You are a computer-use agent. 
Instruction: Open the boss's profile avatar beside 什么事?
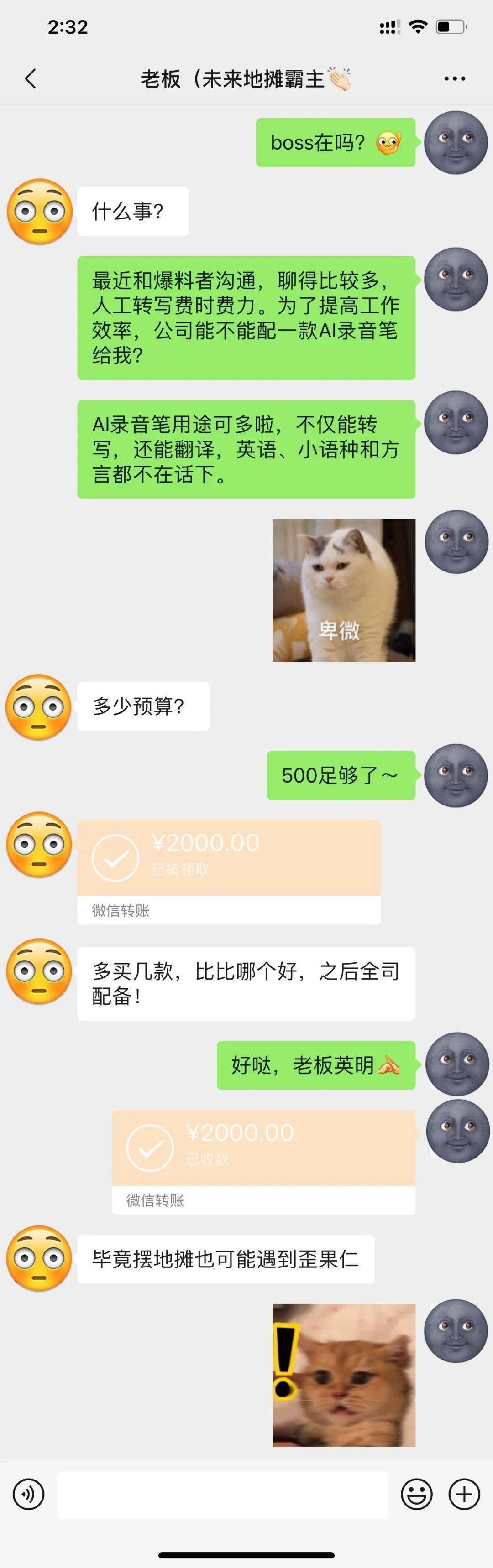click(40, 212)
